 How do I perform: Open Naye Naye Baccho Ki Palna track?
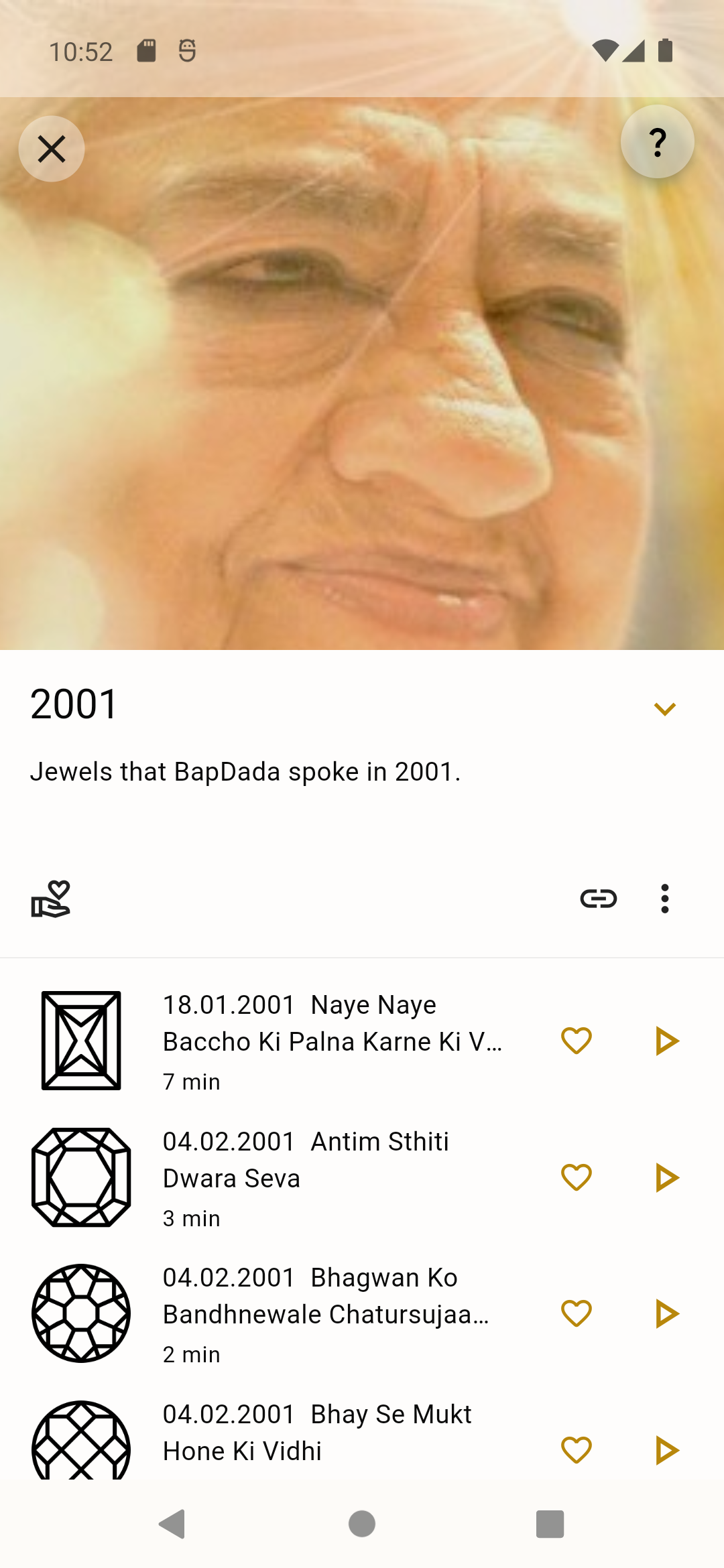click(332, 1041)
